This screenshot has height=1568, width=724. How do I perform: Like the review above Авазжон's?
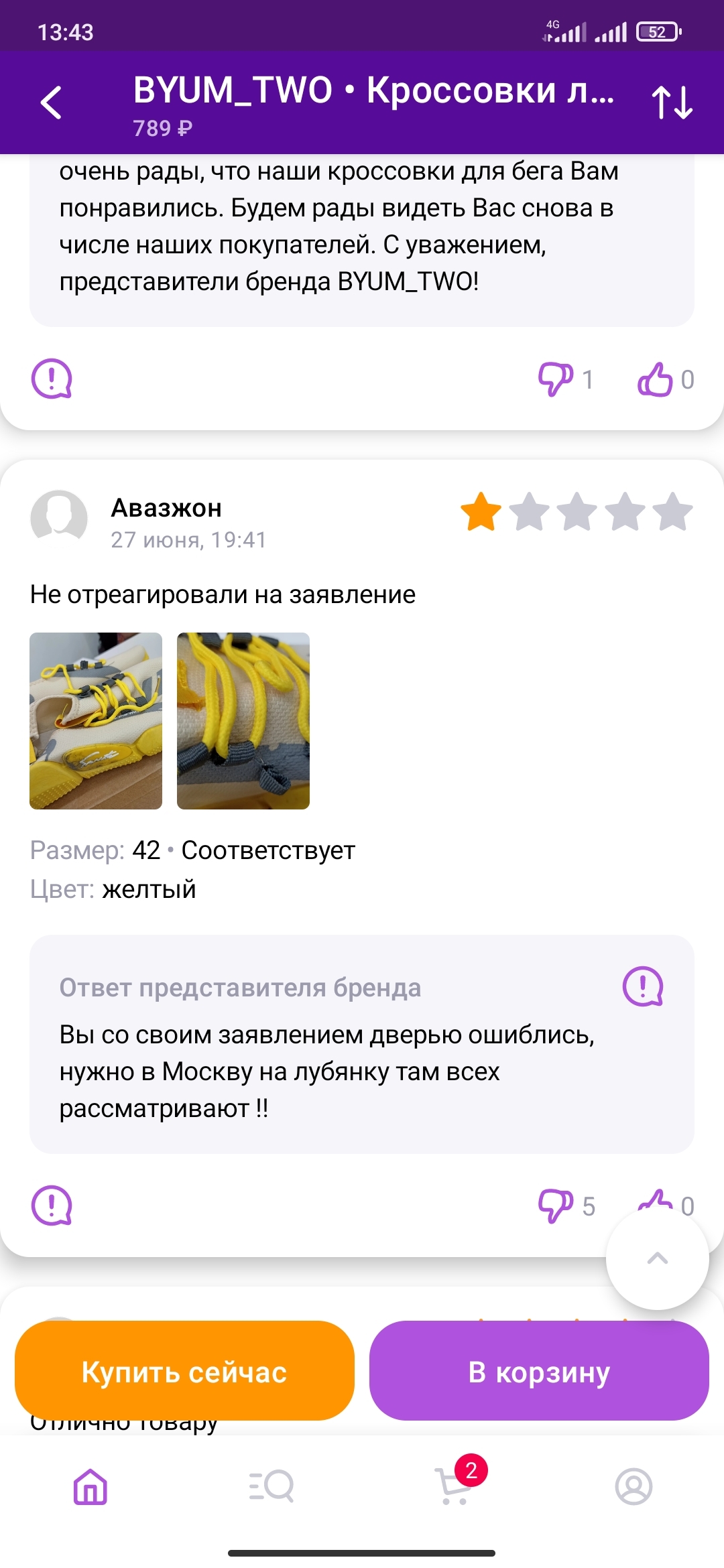click(x=655, y=379)
